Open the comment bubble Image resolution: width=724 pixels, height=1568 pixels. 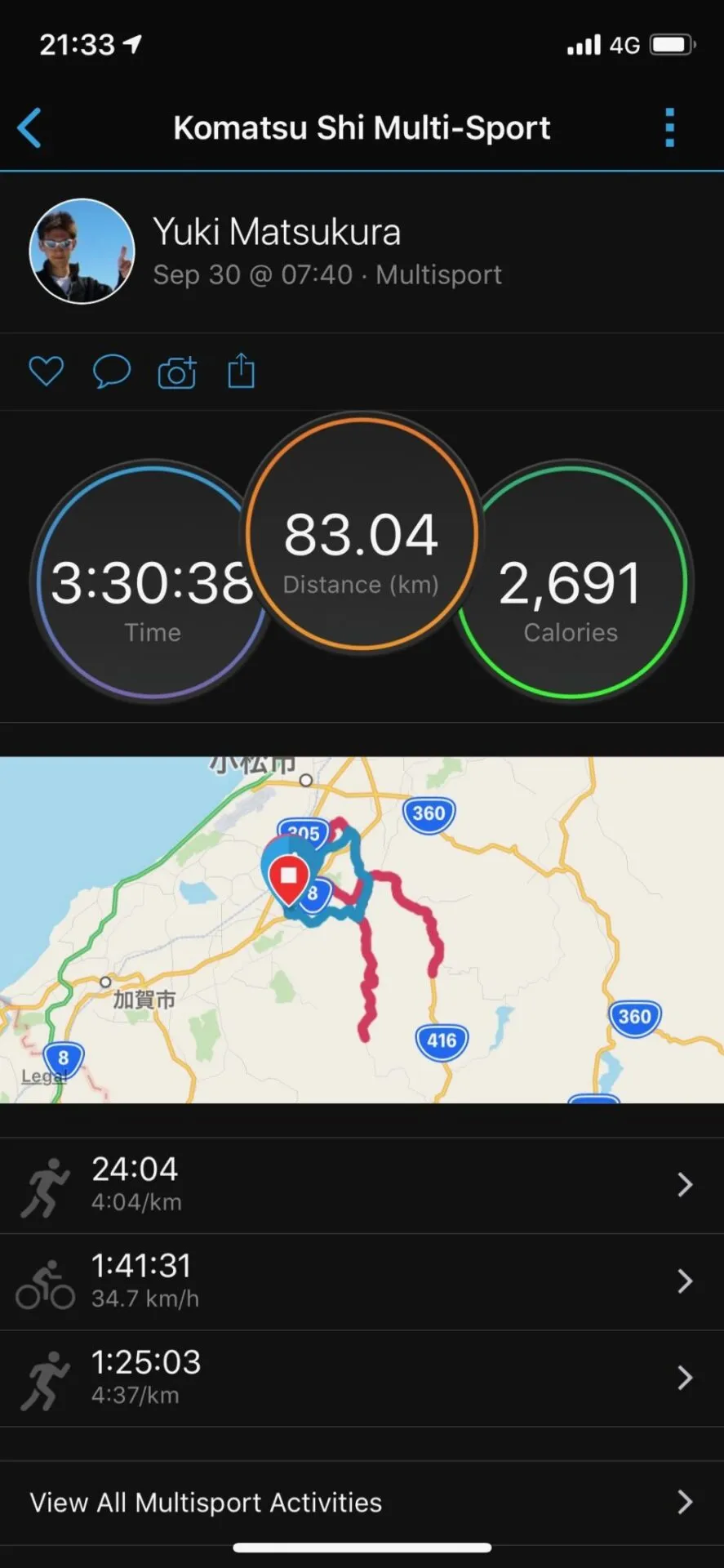coord(111,372)
